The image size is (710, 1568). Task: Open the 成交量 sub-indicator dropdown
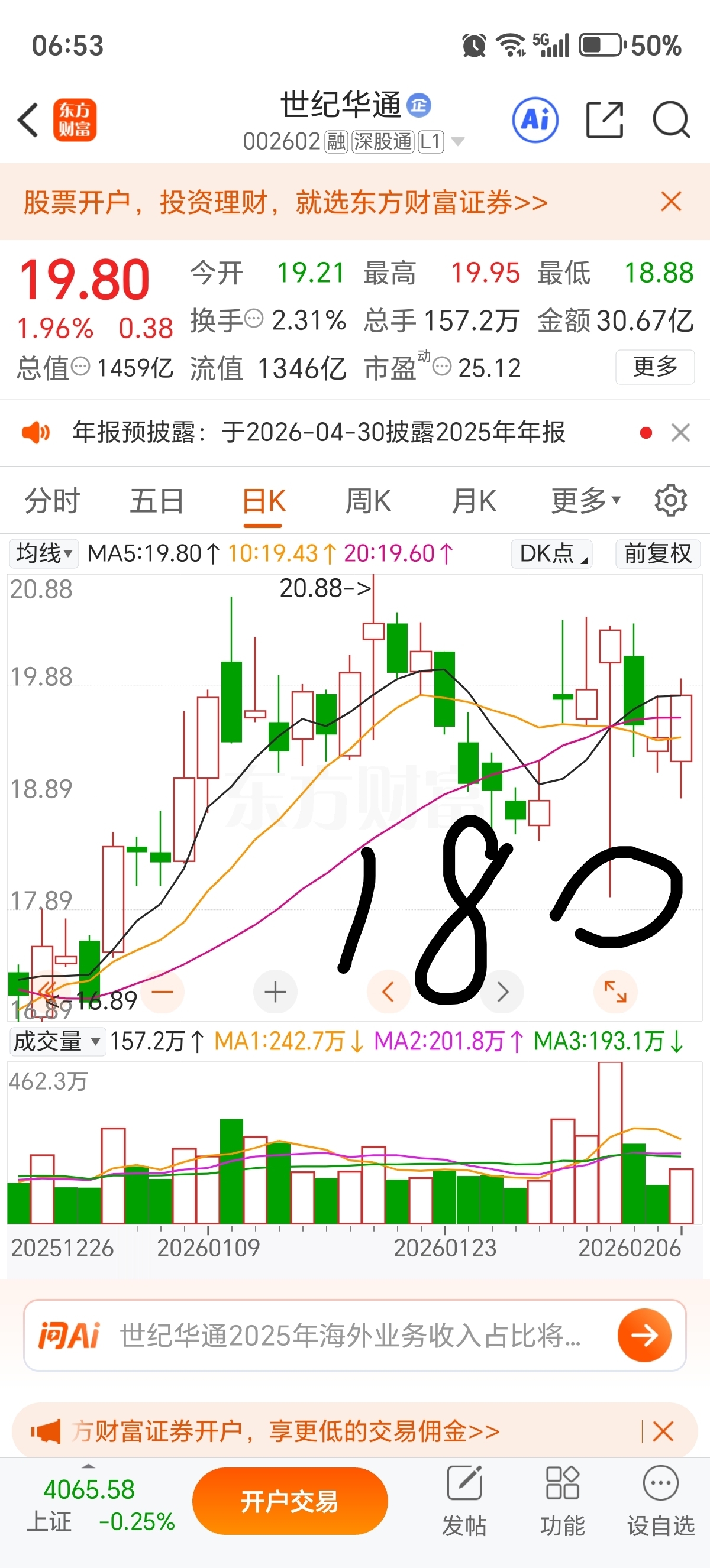tap(56, 1041)
